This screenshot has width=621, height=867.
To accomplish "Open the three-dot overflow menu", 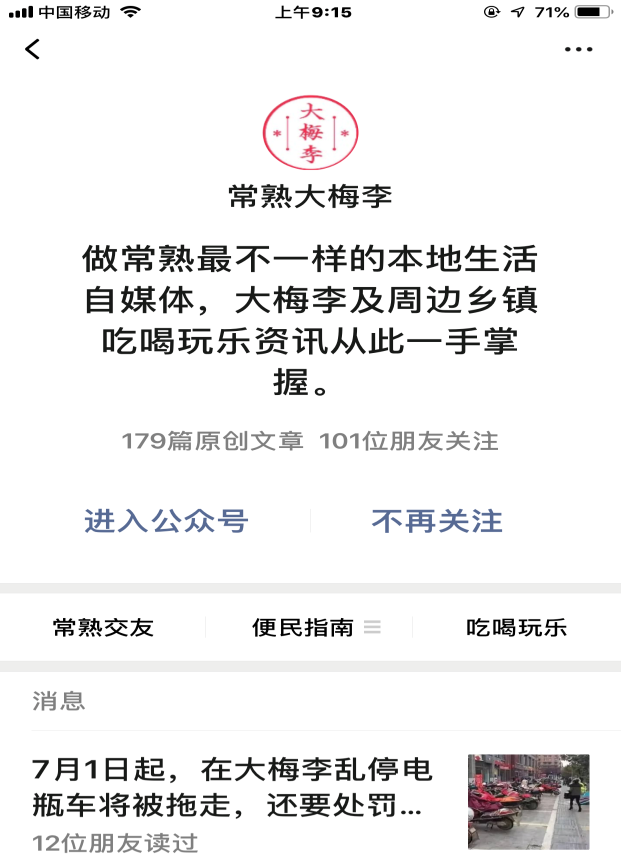I will point(578,49).
